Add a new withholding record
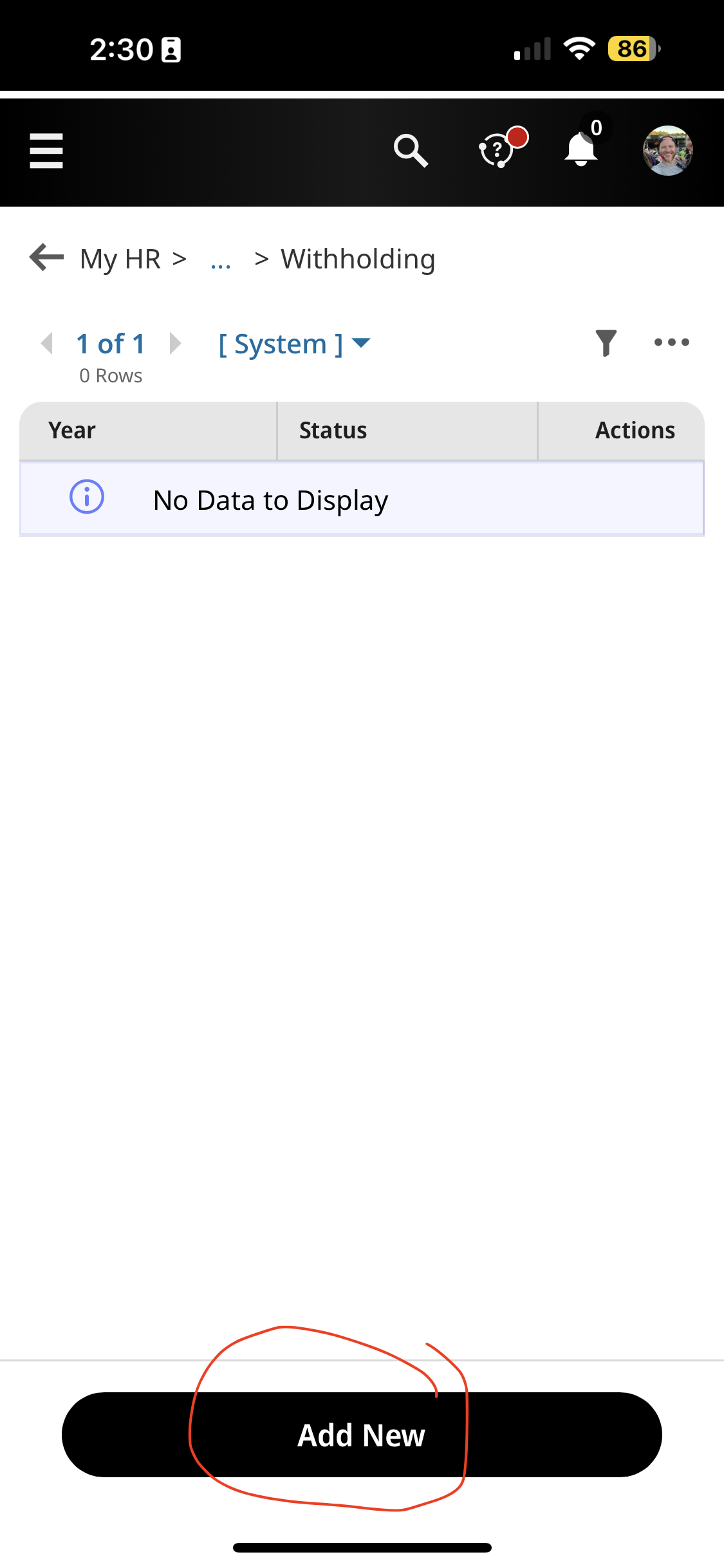724x1568 pixels. coord(362,1435)
